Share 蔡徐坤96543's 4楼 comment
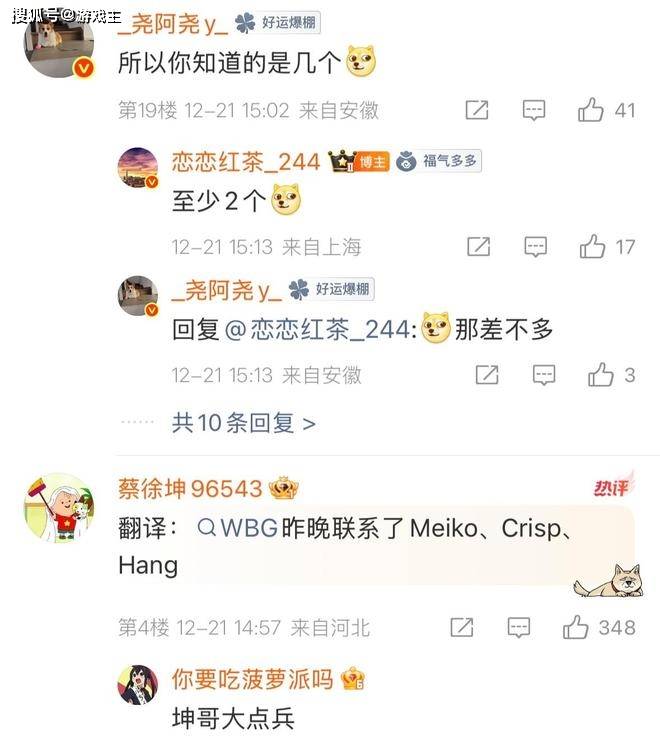 461,627
